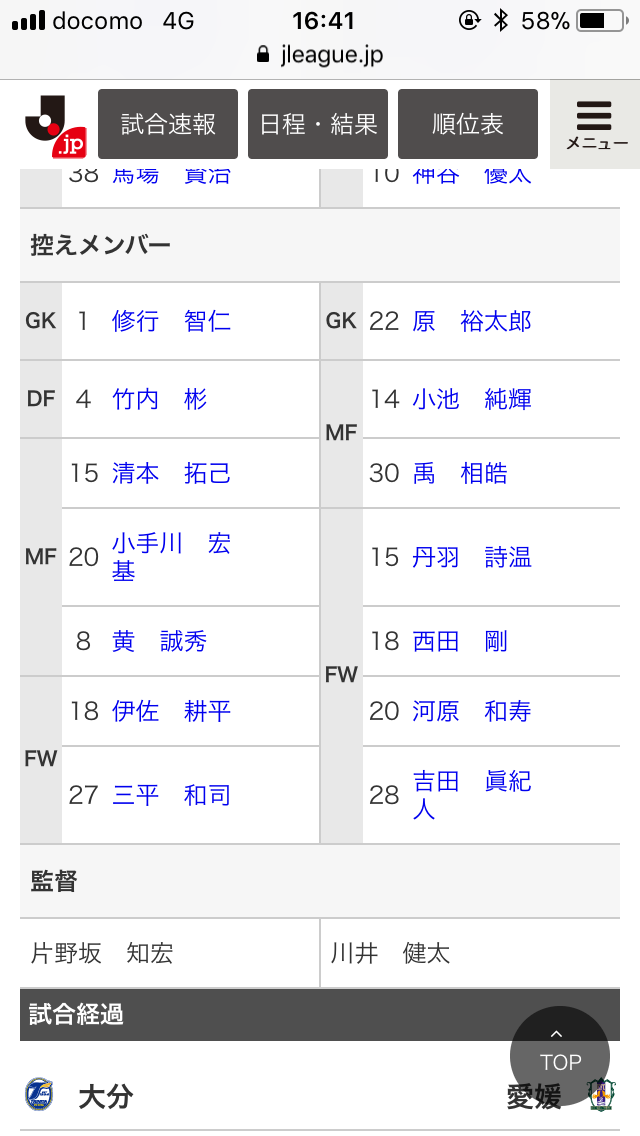Open 吉田 眞紀人 player page
640x1136 pixels.
point(471,793)
